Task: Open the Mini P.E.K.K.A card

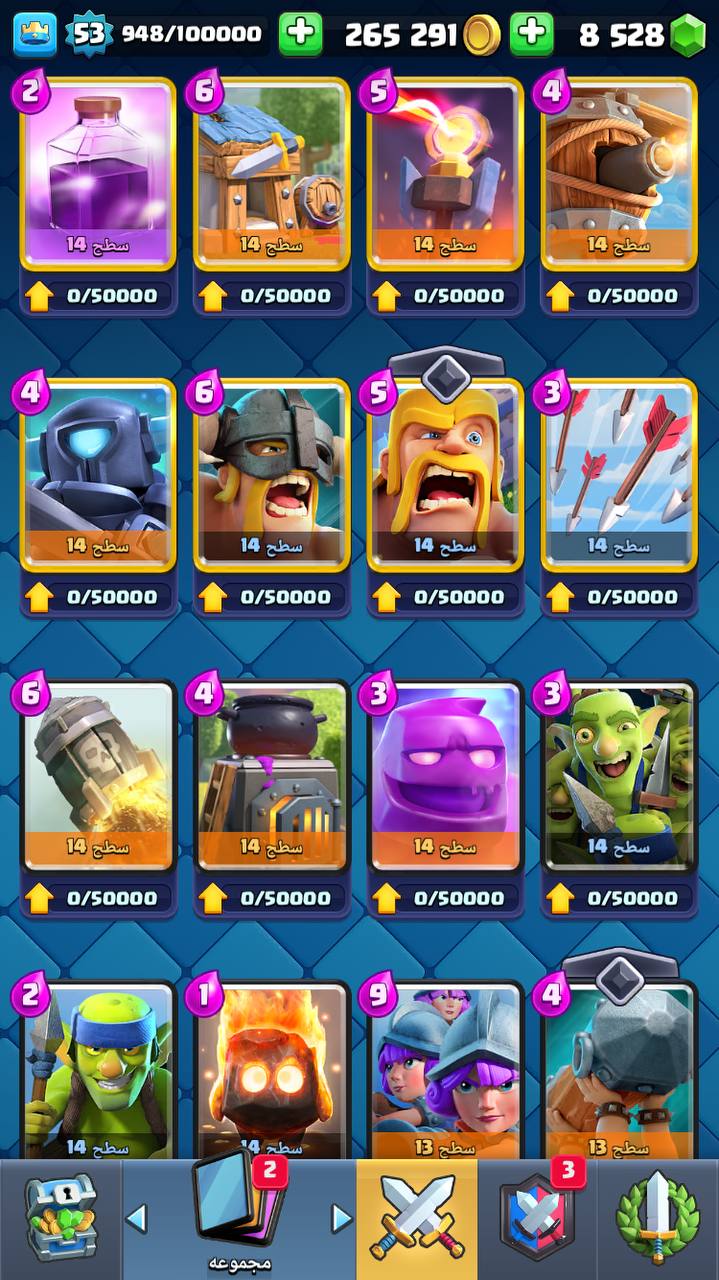Action: coord(98,475)
